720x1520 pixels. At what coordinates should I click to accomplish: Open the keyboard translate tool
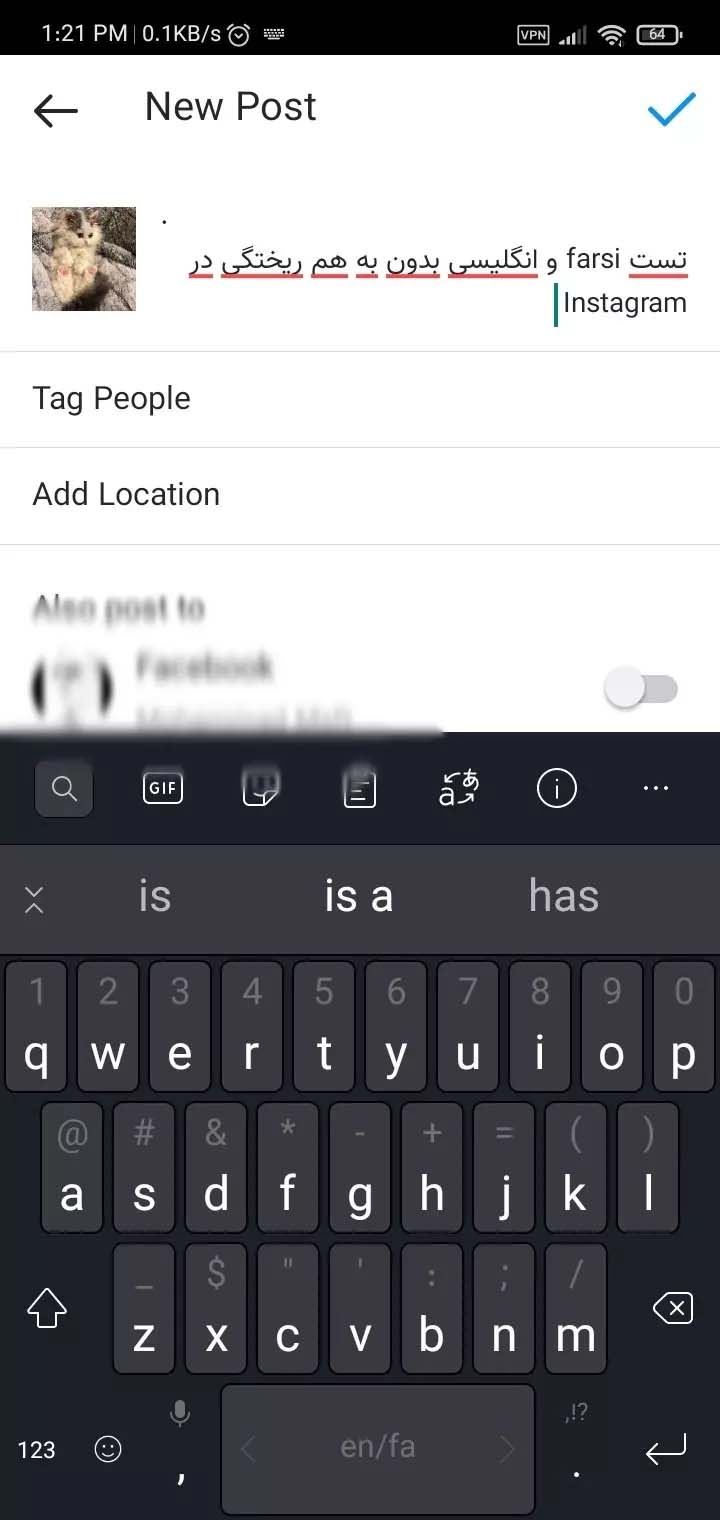click(459, 789)
